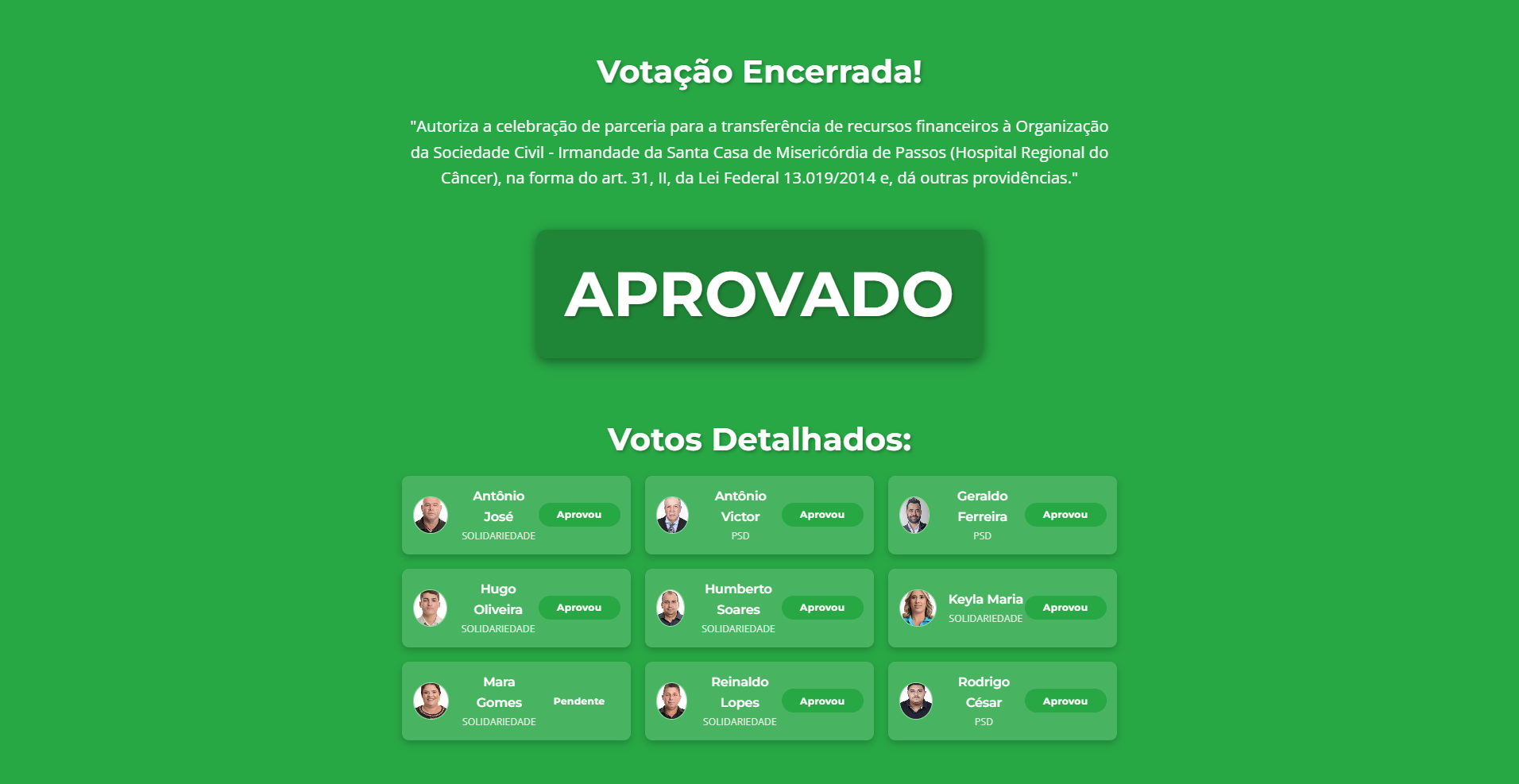The width and height of the screenshot is (1519, 784).
Task: Open Antônio Victor's vote card
Action: click(759, 515)
